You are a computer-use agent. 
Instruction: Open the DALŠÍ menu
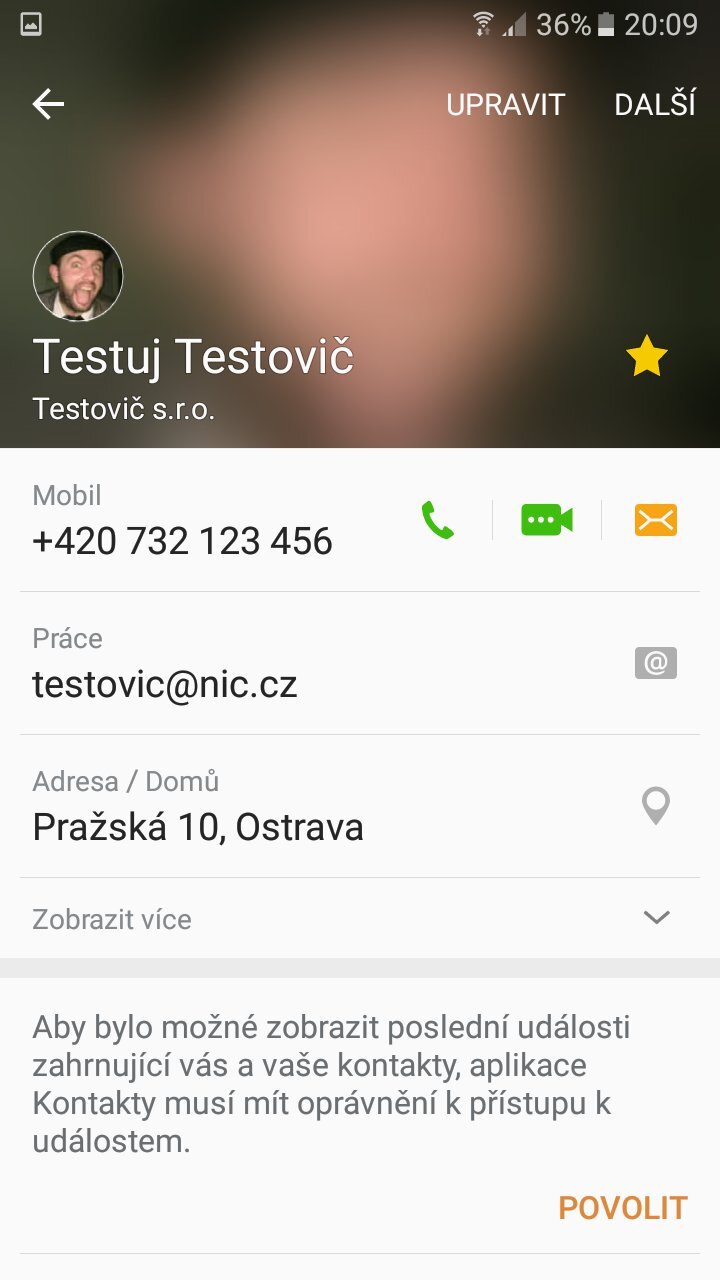click(x=655, y=105)
